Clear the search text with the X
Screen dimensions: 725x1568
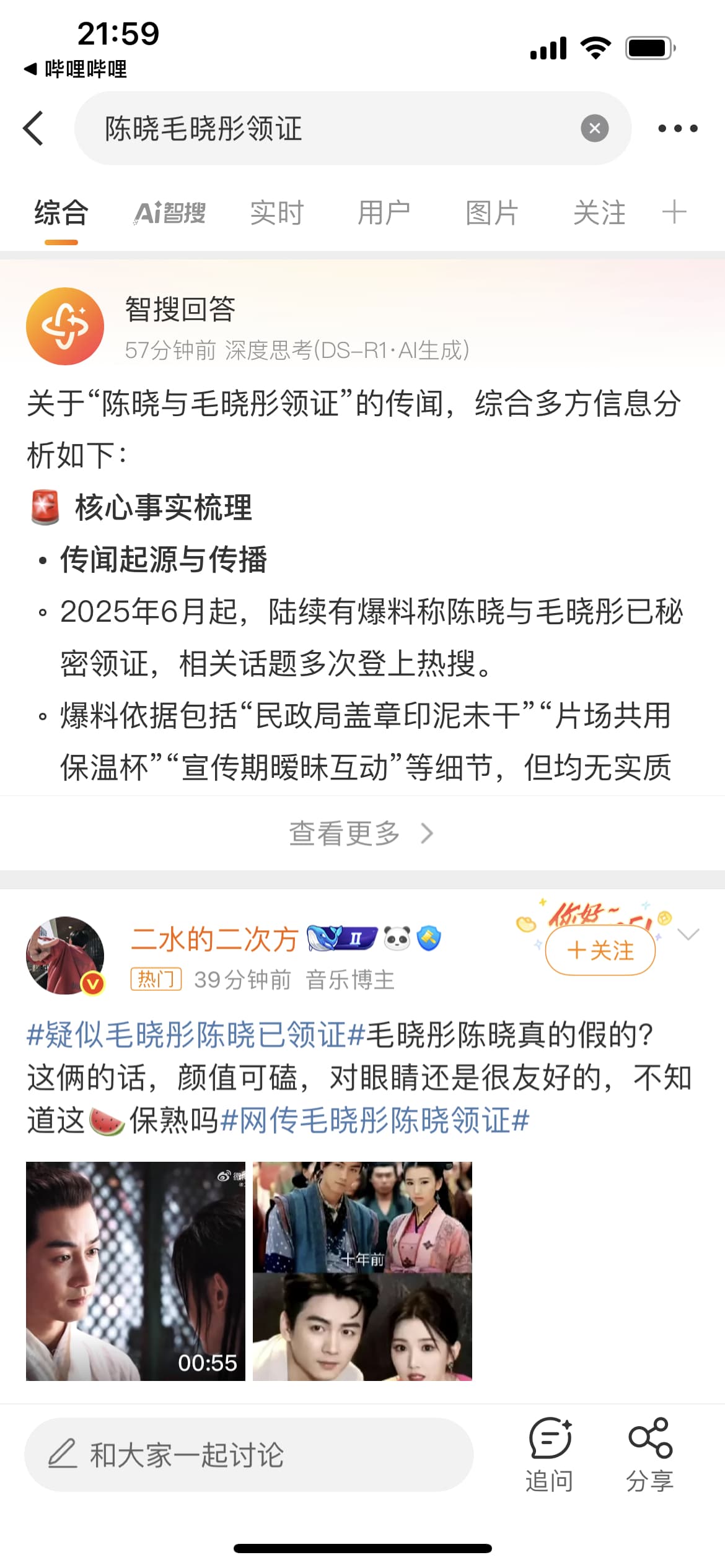(x=594, y=128)
